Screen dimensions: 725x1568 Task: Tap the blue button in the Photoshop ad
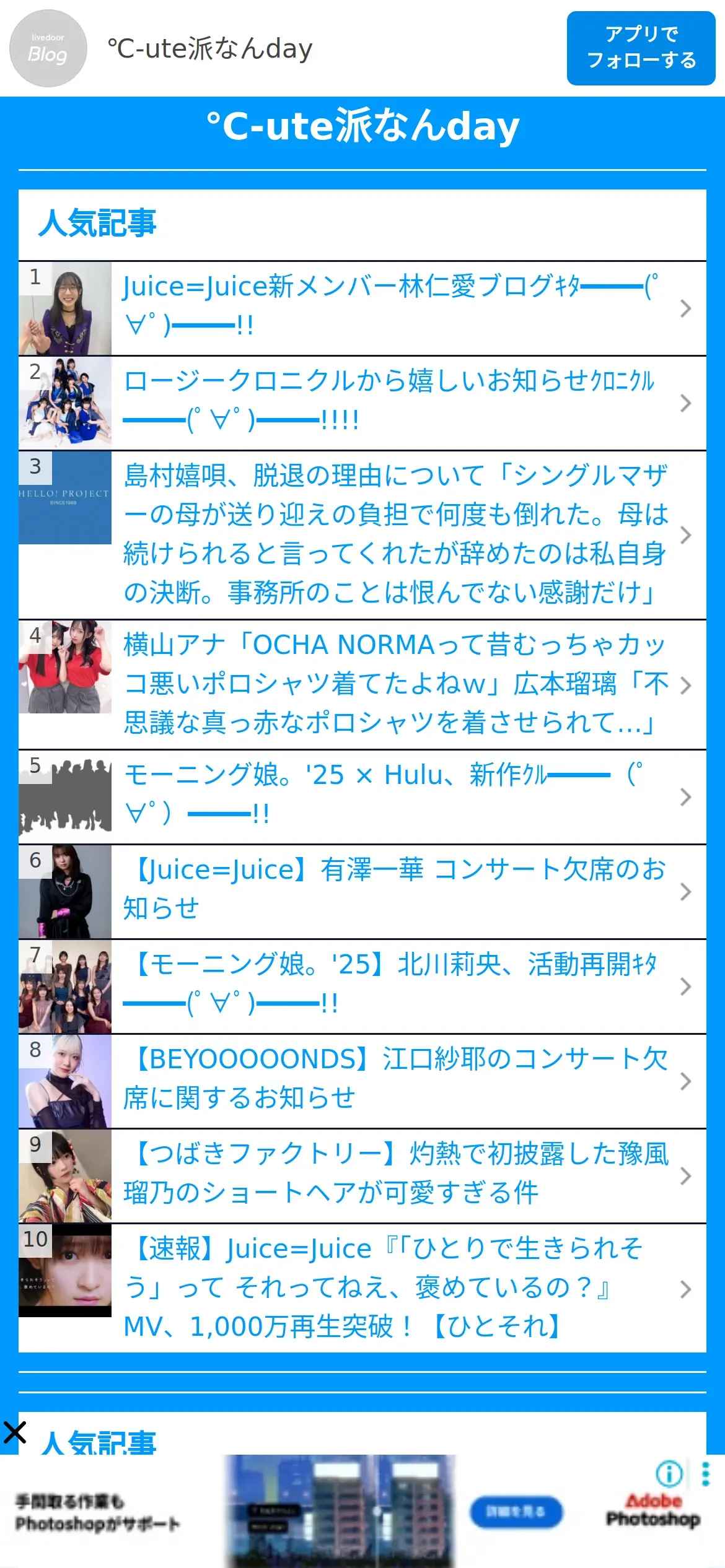(516, 1512)
